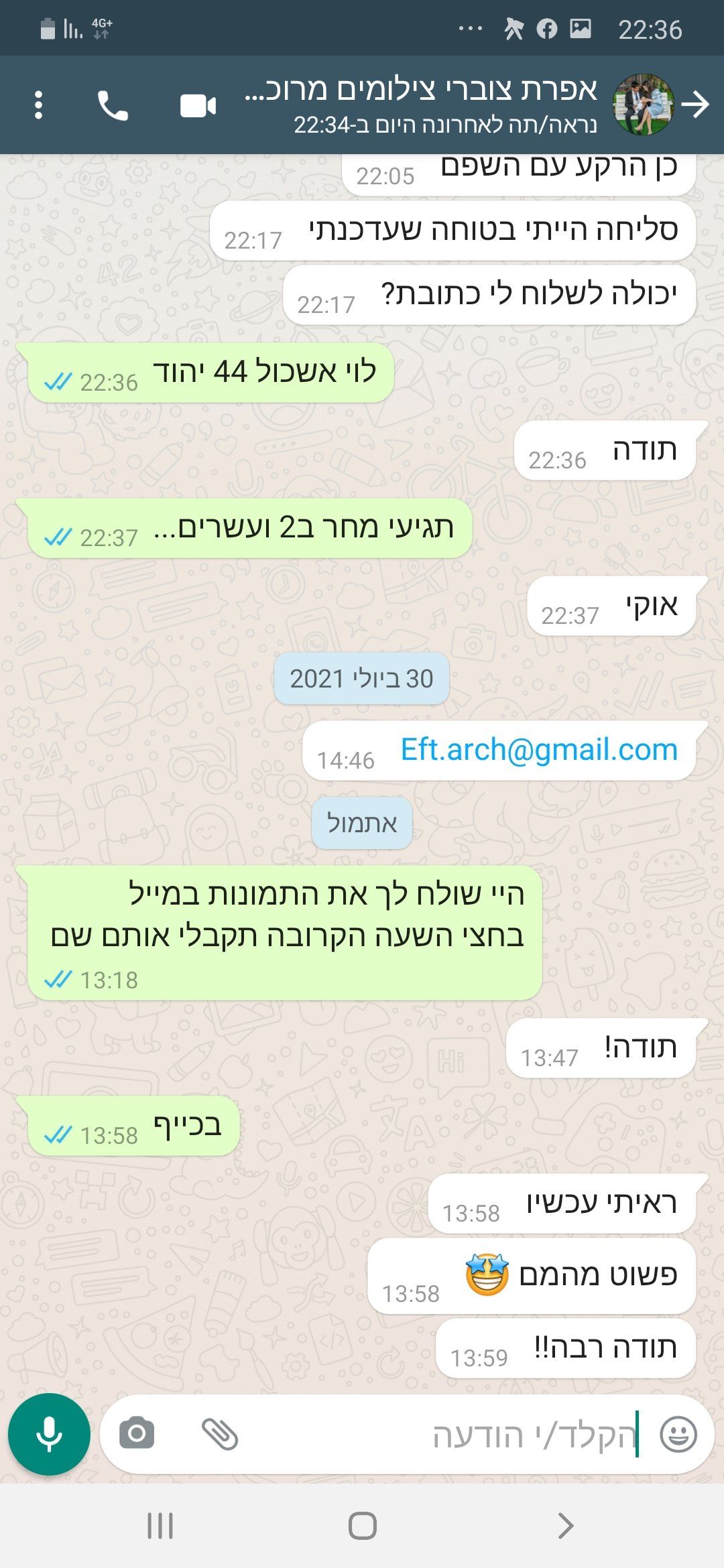Tap the Eft.arch@gmail.com email link
This screenshot has width=724, height=1568.
click(x=539, y=749)
